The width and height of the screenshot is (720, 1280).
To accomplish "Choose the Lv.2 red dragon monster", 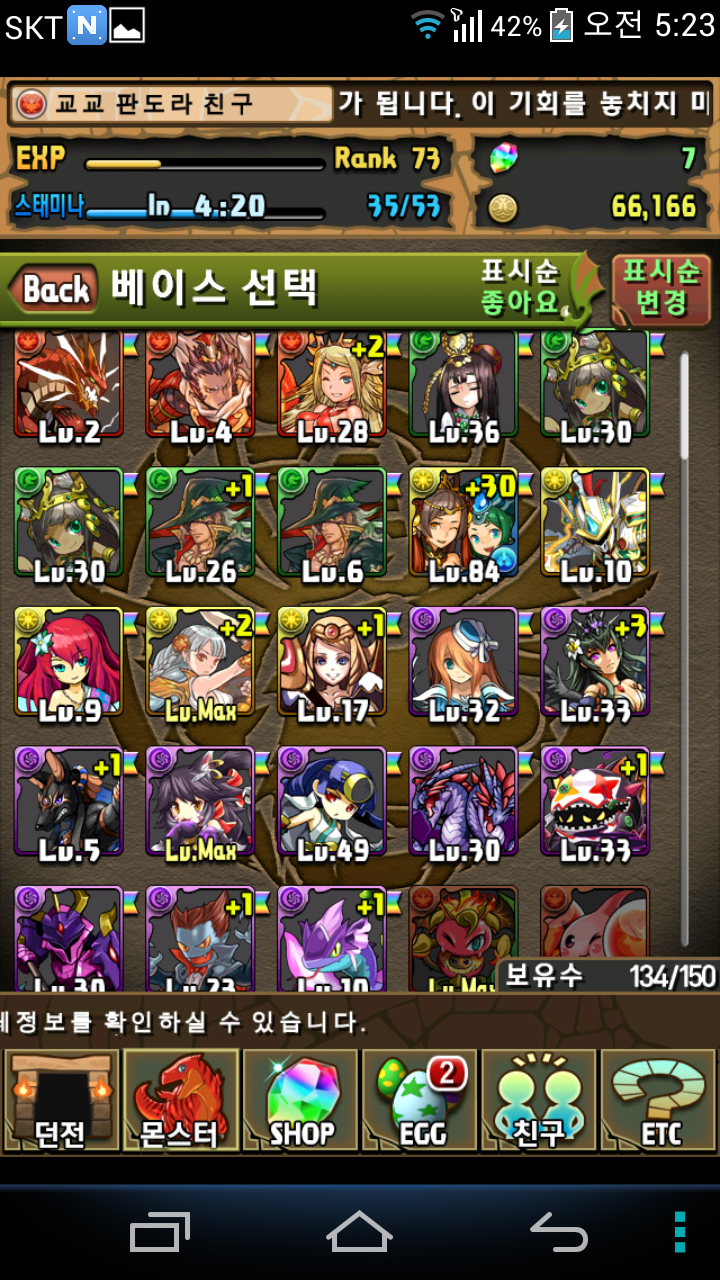I will tap(67, 385).
